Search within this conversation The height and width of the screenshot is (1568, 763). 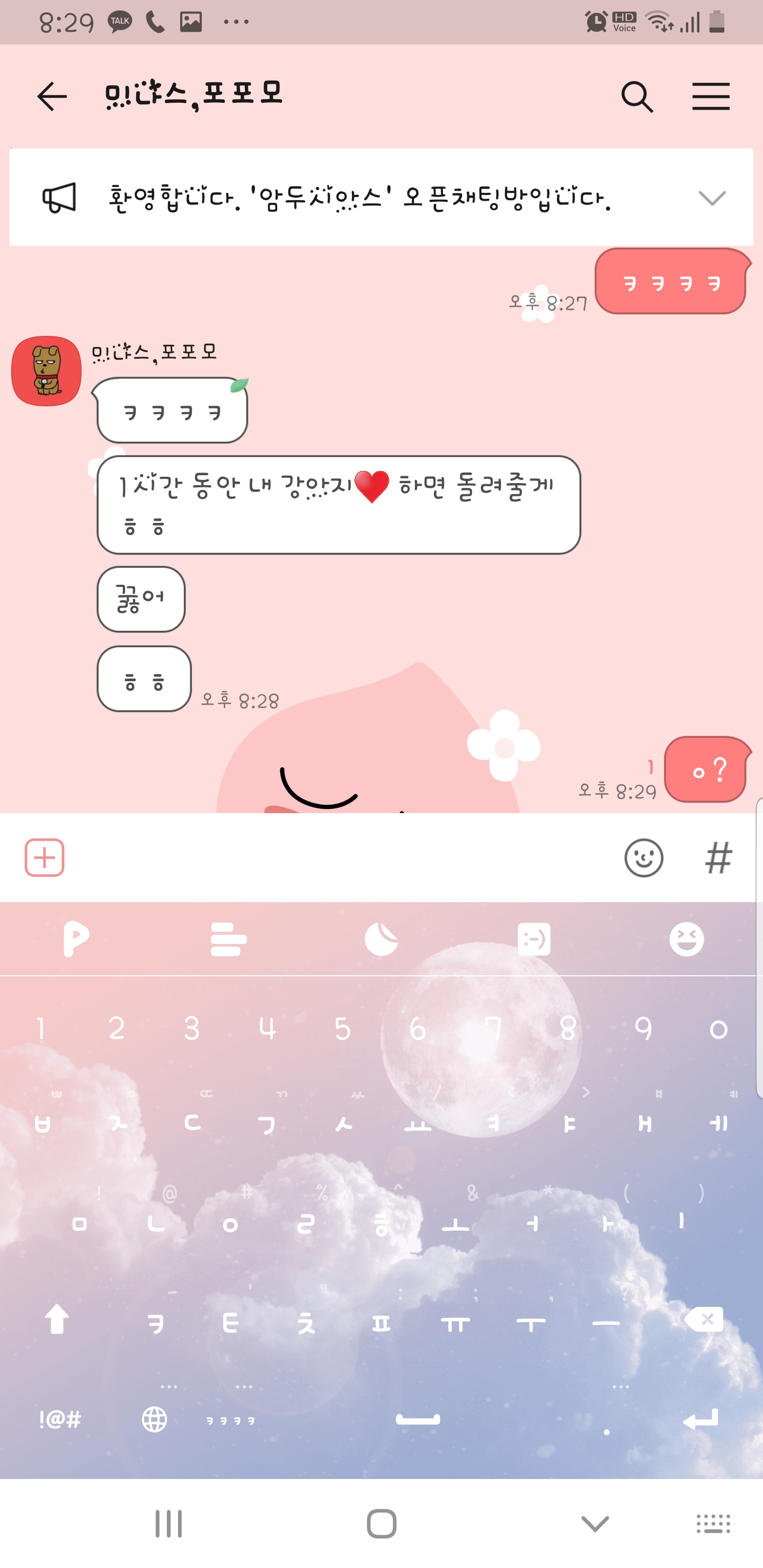[x=636, y=97]
